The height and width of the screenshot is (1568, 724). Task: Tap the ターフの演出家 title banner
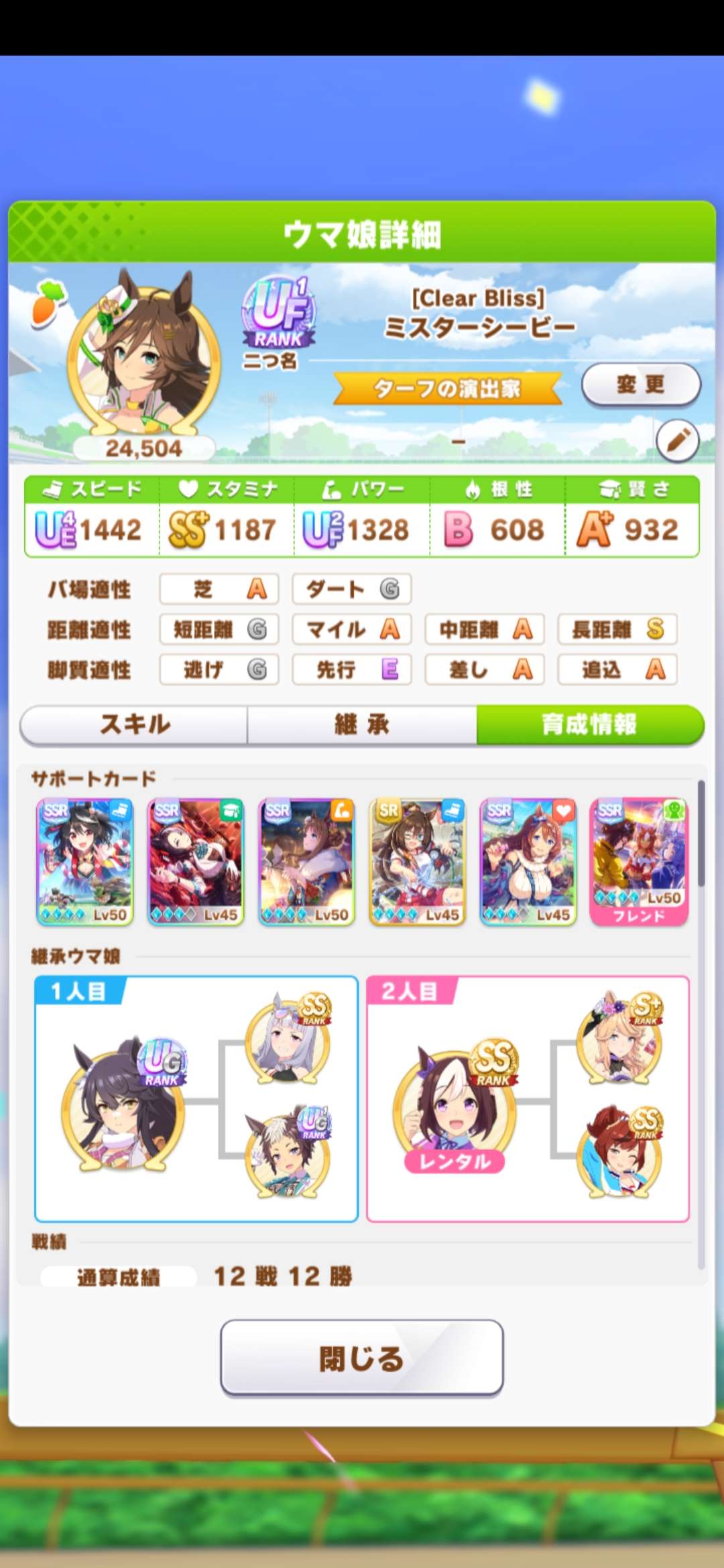(447, 389)
